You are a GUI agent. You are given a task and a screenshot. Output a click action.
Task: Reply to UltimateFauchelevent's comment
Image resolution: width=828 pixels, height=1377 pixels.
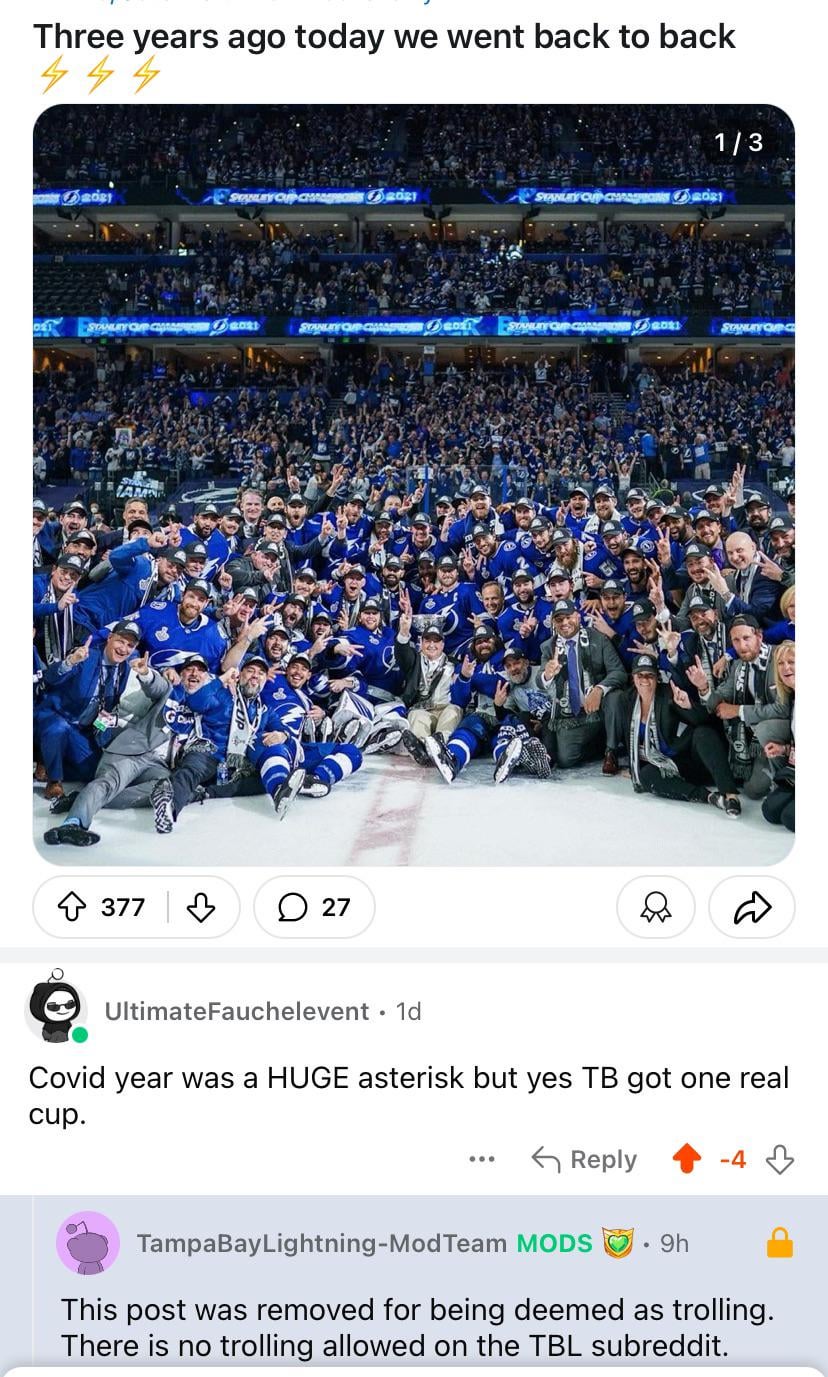584,1159
